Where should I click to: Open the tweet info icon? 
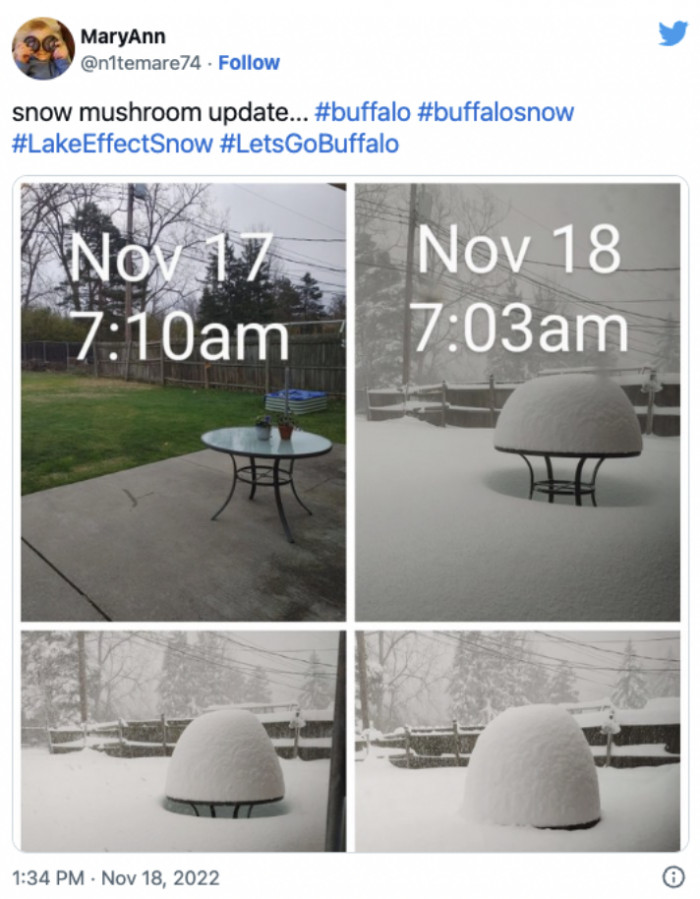click(673, 877)
